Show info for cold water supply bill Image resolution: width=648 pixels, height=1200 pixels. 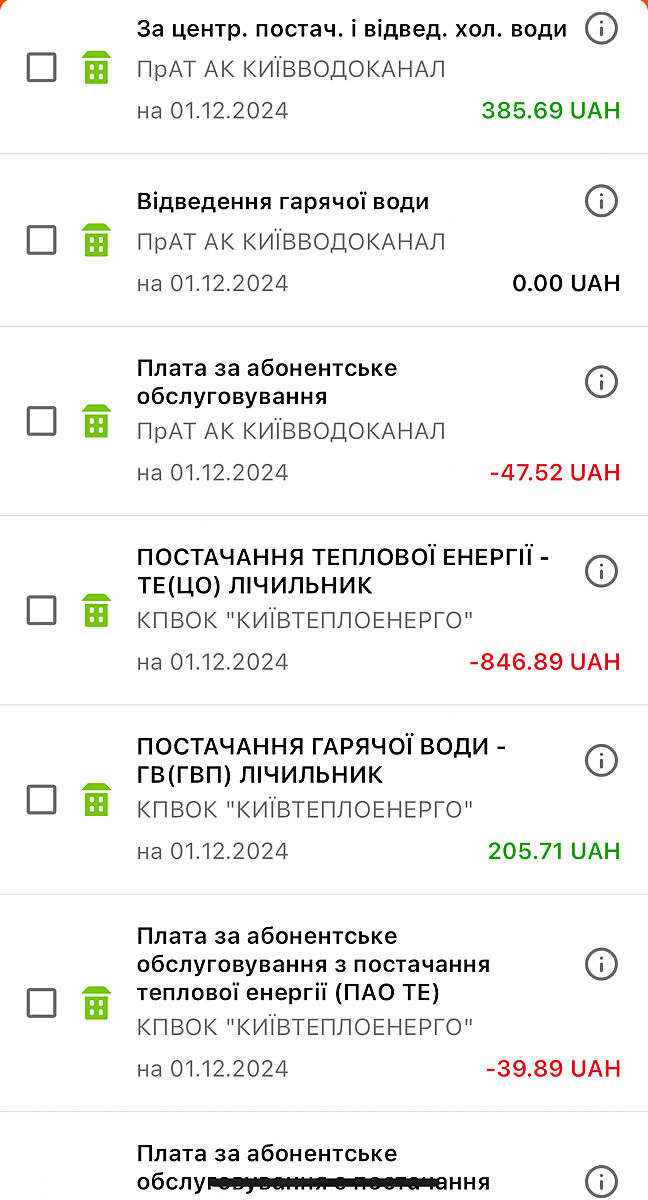coord(601,29)
